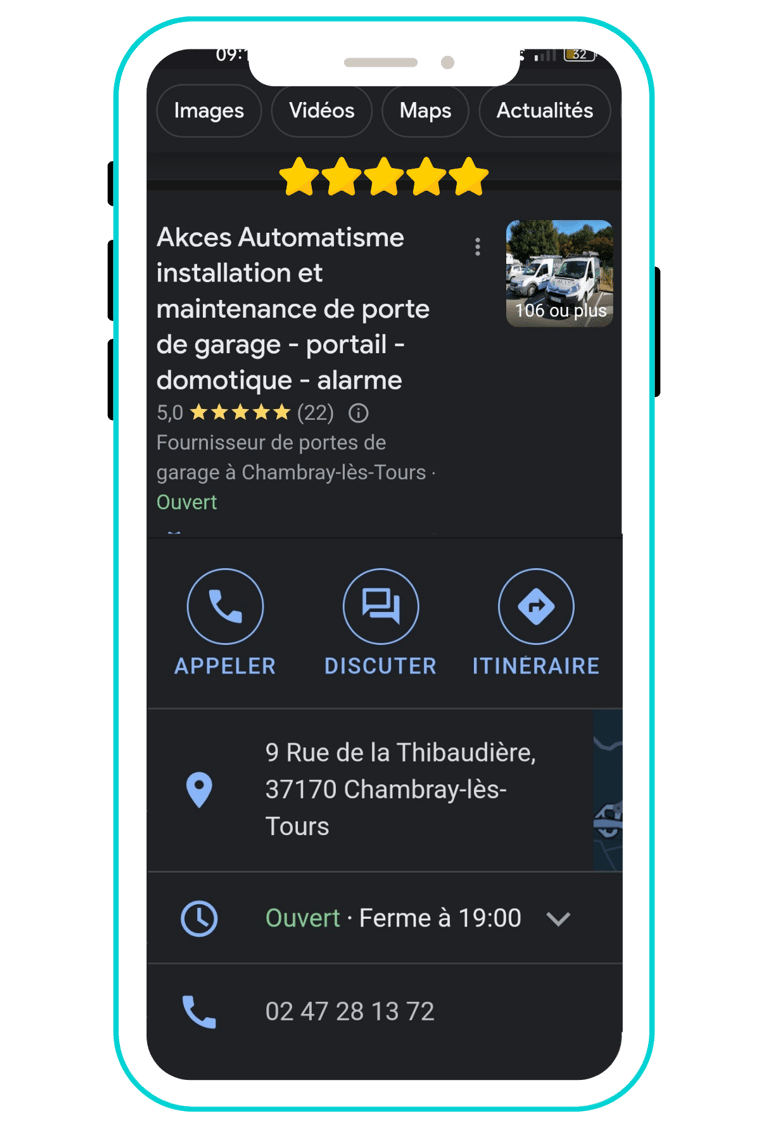Call the number 02 47 28 13 72
Image resolution: width=768 pixels, height=1130 pixels.
(349, 1011)
